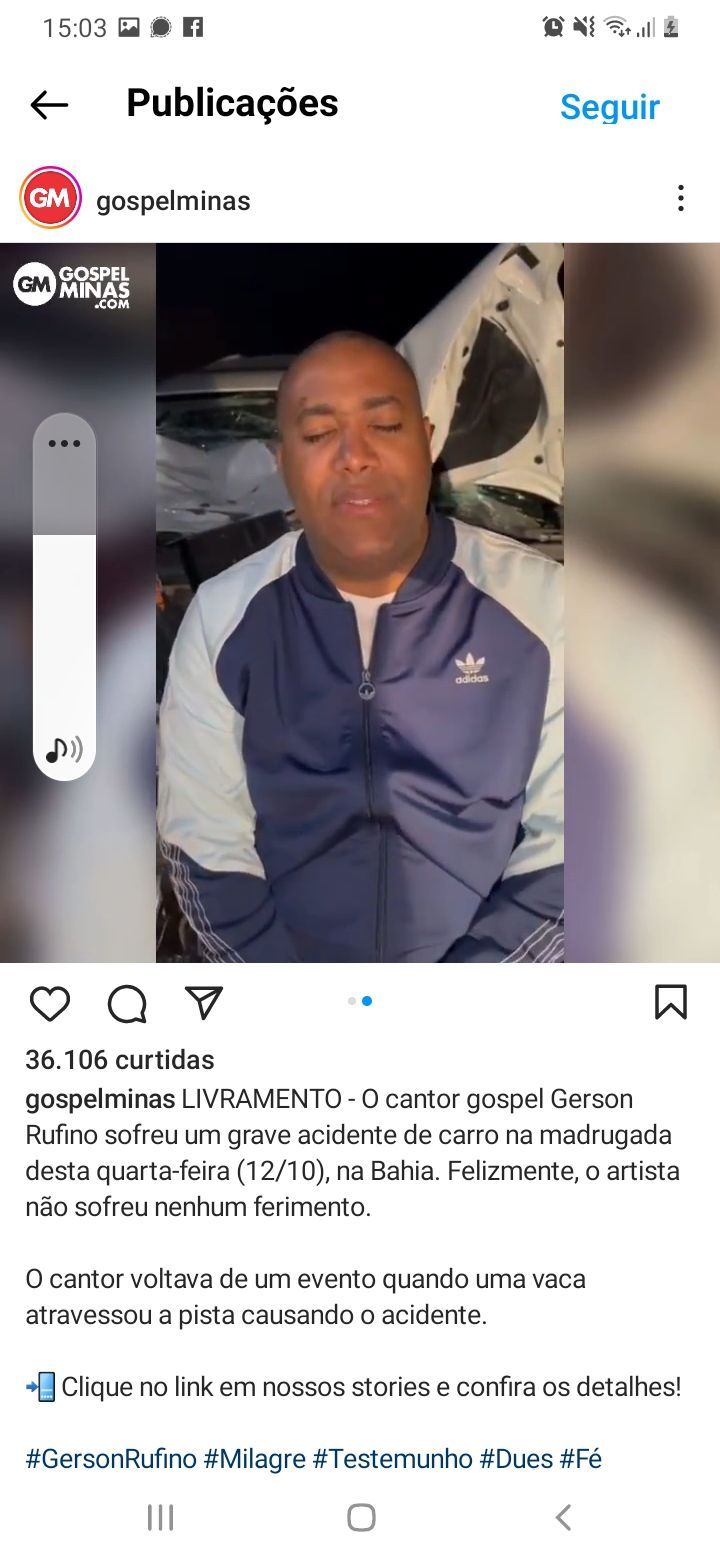Screen dimensions: 720x1560
Task: Open the post options menu
Action: 680,198
